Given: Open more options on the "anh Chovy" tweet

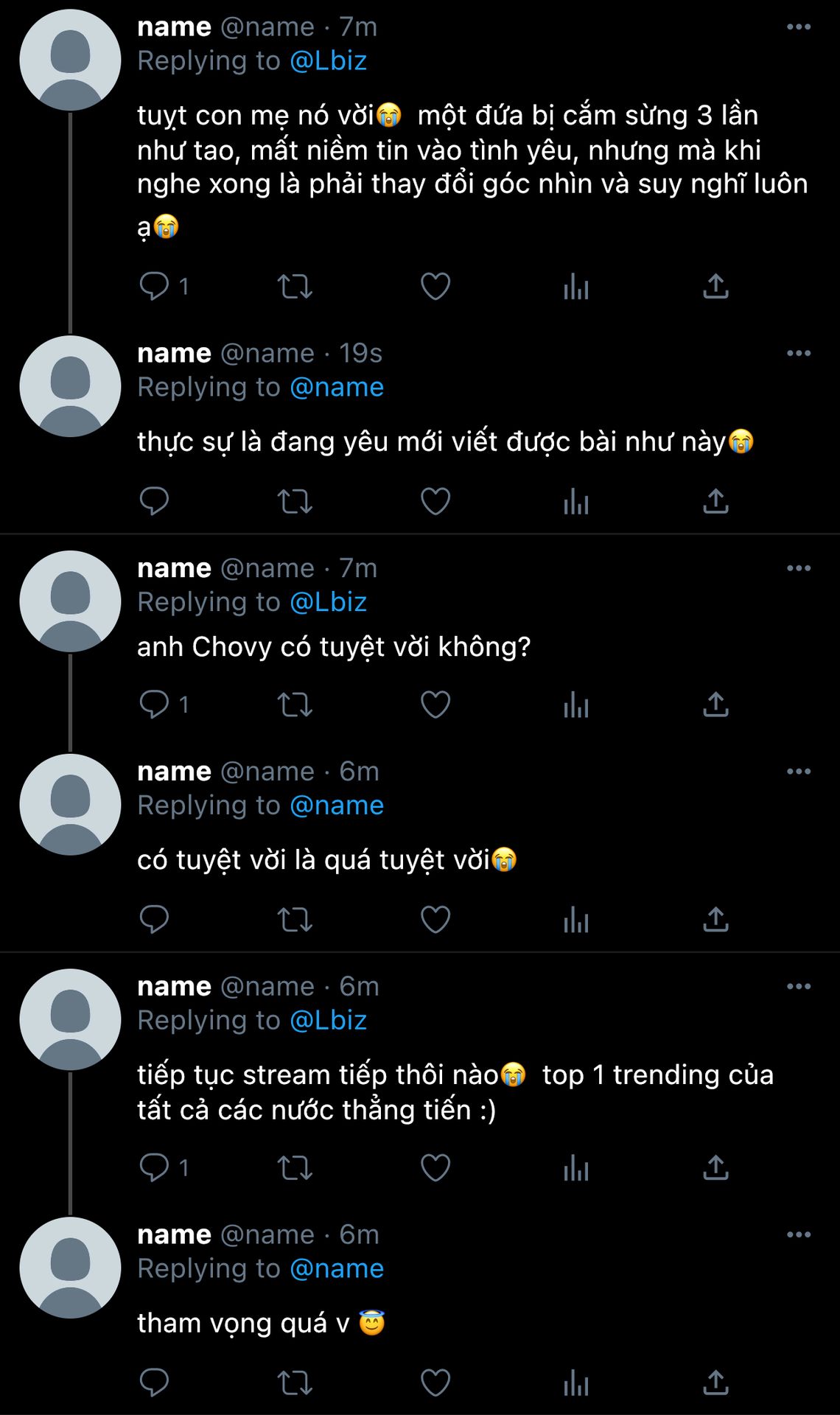Looking at the screenshot, I should pyautogui.click(x=799, y=568).
